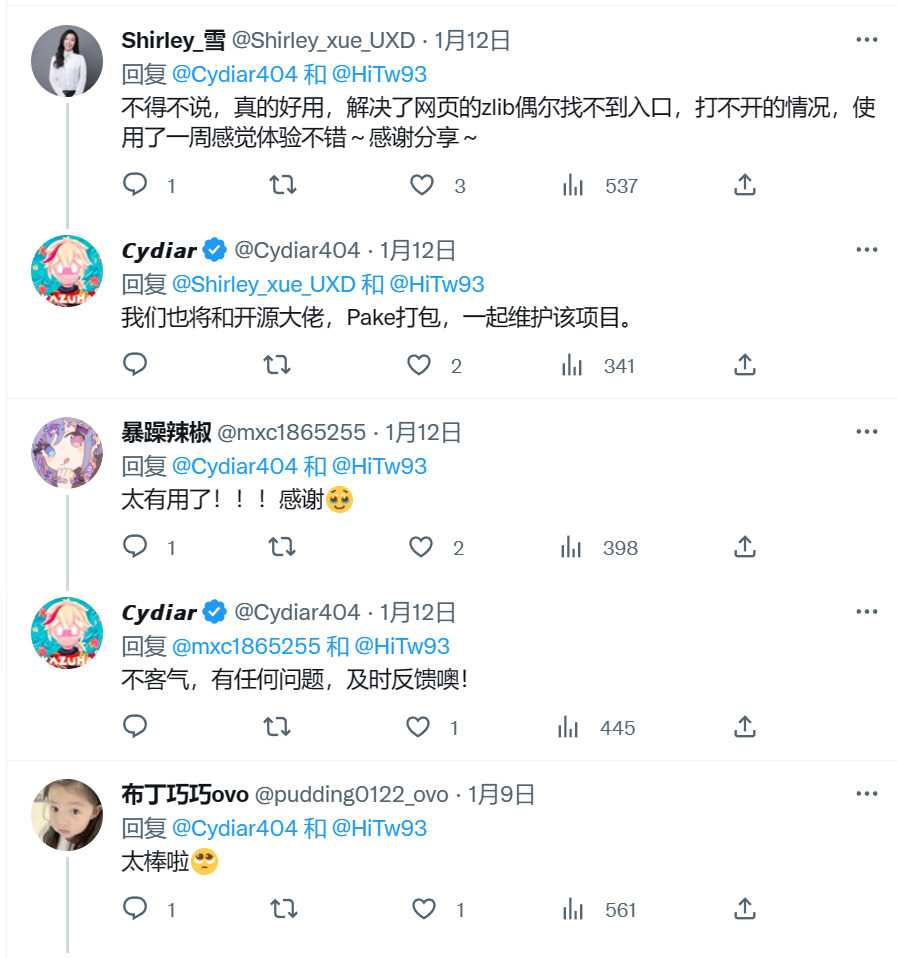
Task: Open @HiTw93 link in 布丁巧巧ovo's tweet
Action: [379, 828]
